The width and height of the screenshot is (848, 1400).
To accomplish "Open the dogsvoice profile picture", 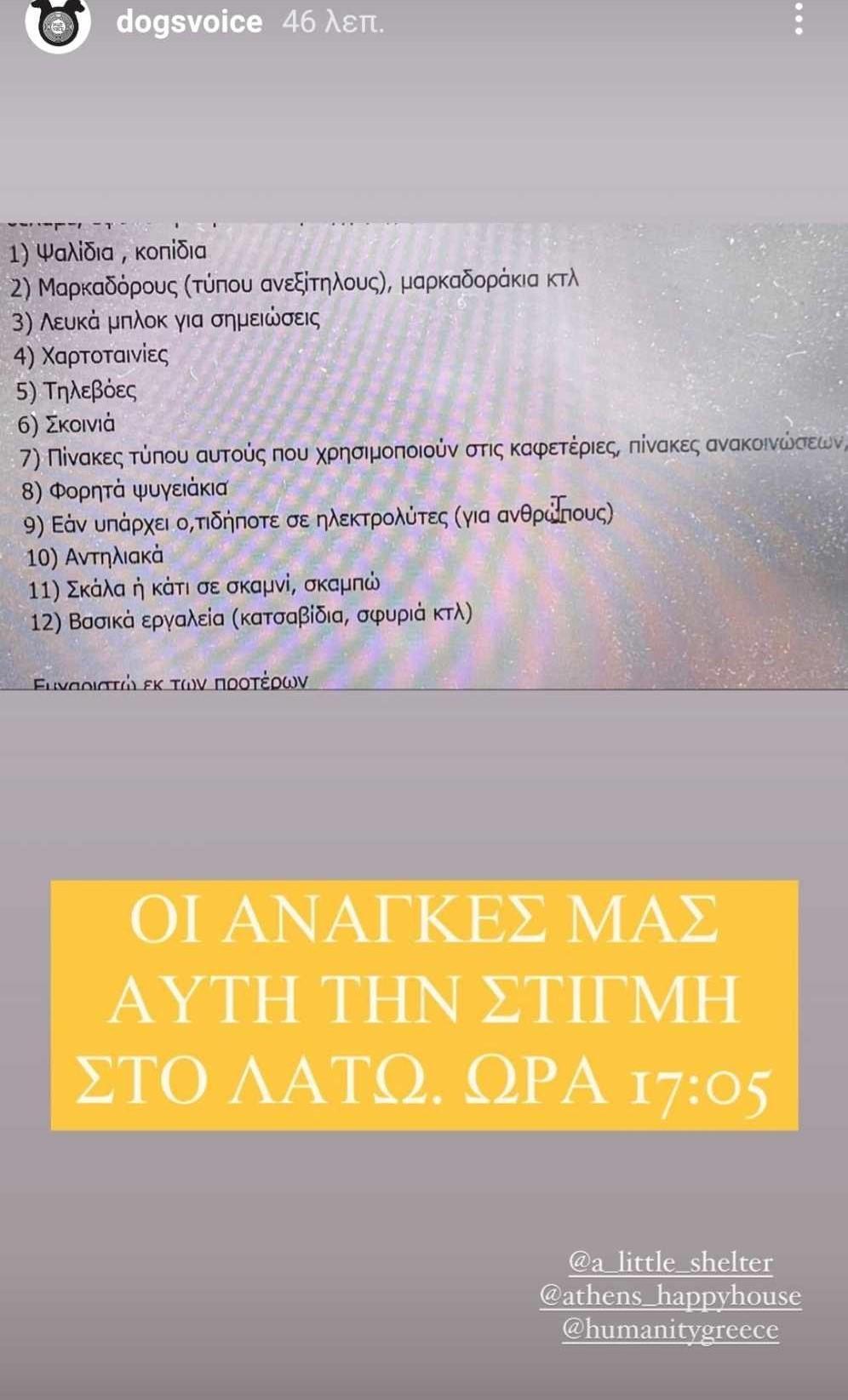I will (57, 24).
